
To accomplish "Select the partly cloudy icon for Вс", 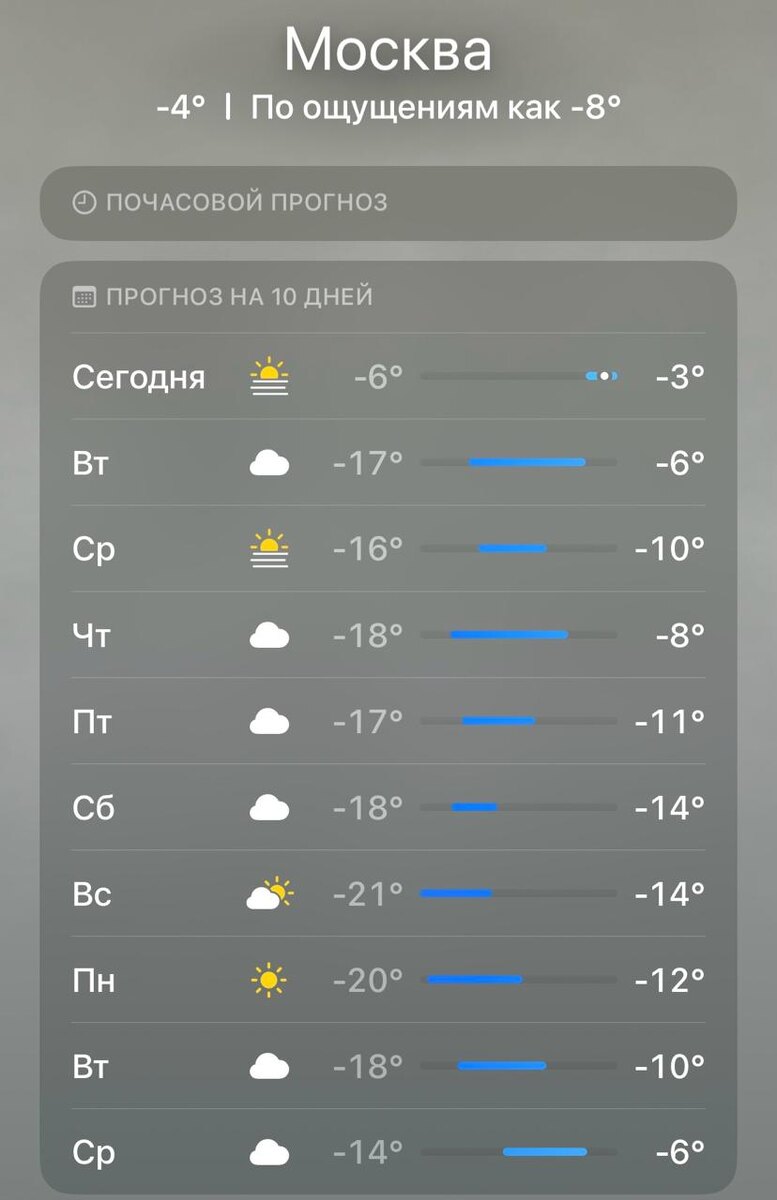I will [x=268, y=893].
